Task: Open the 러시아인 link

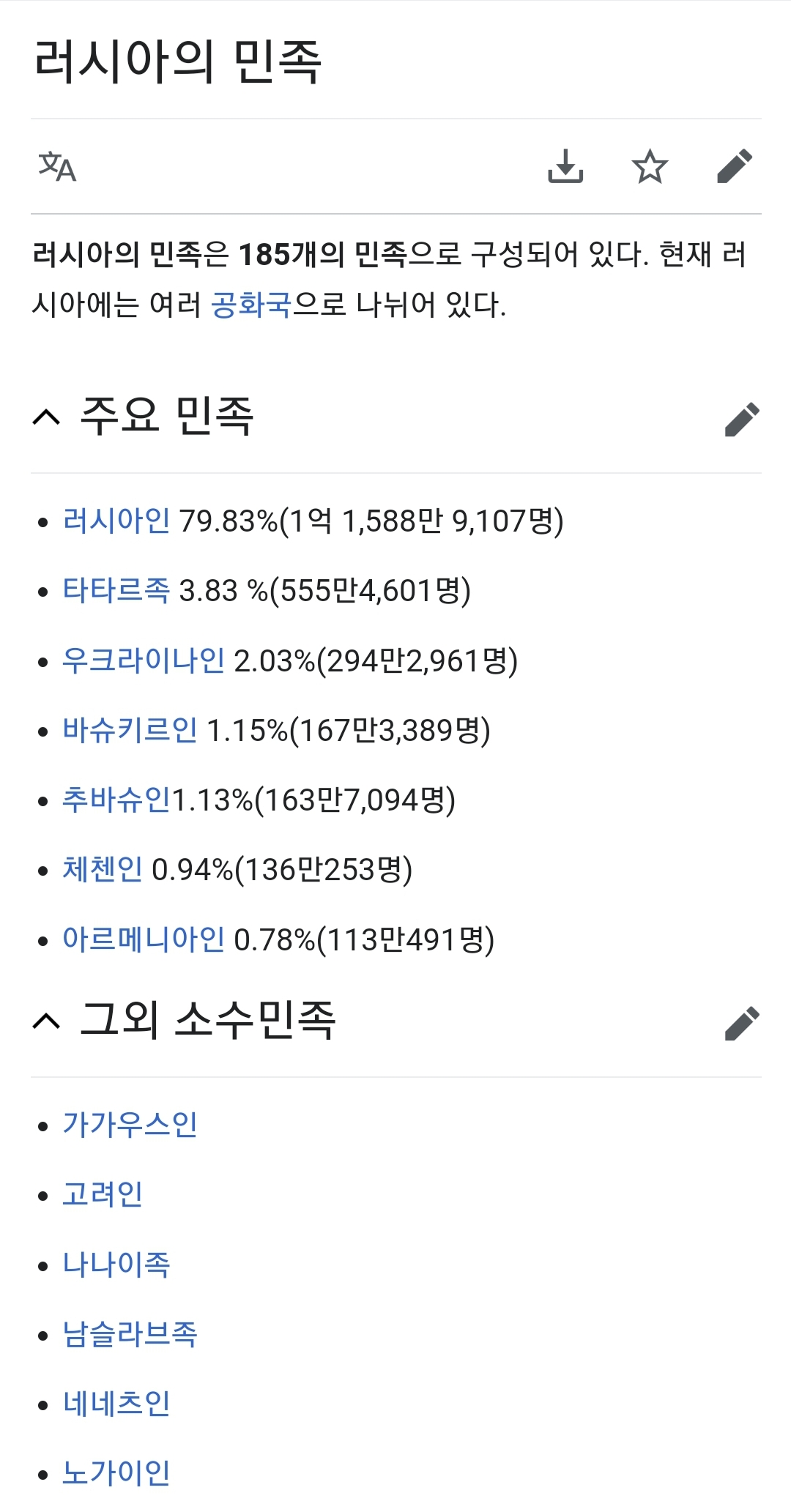Action: (x=116, y=521)
